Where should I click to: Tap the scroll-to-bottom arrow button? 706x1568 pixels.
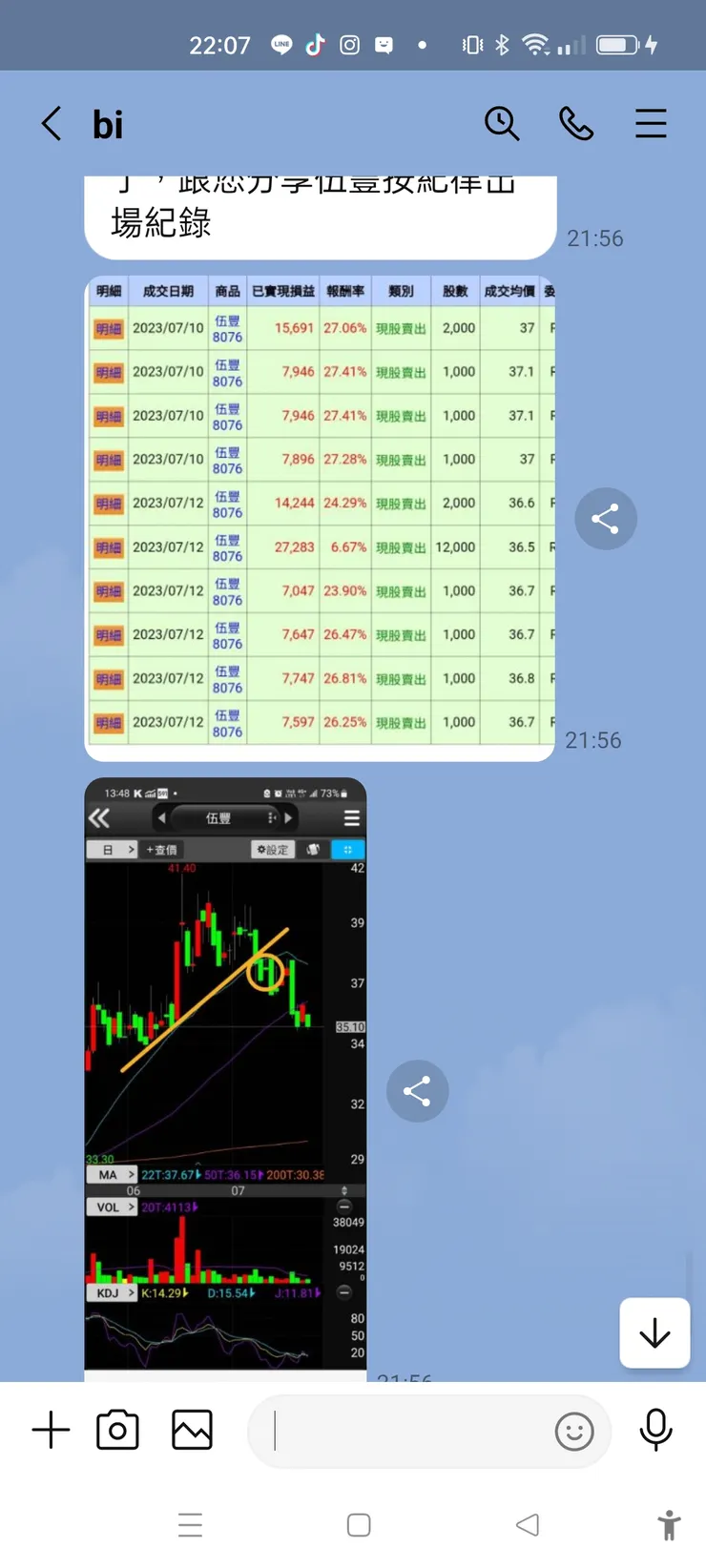pyautogui.click(x=654, y=1333)
